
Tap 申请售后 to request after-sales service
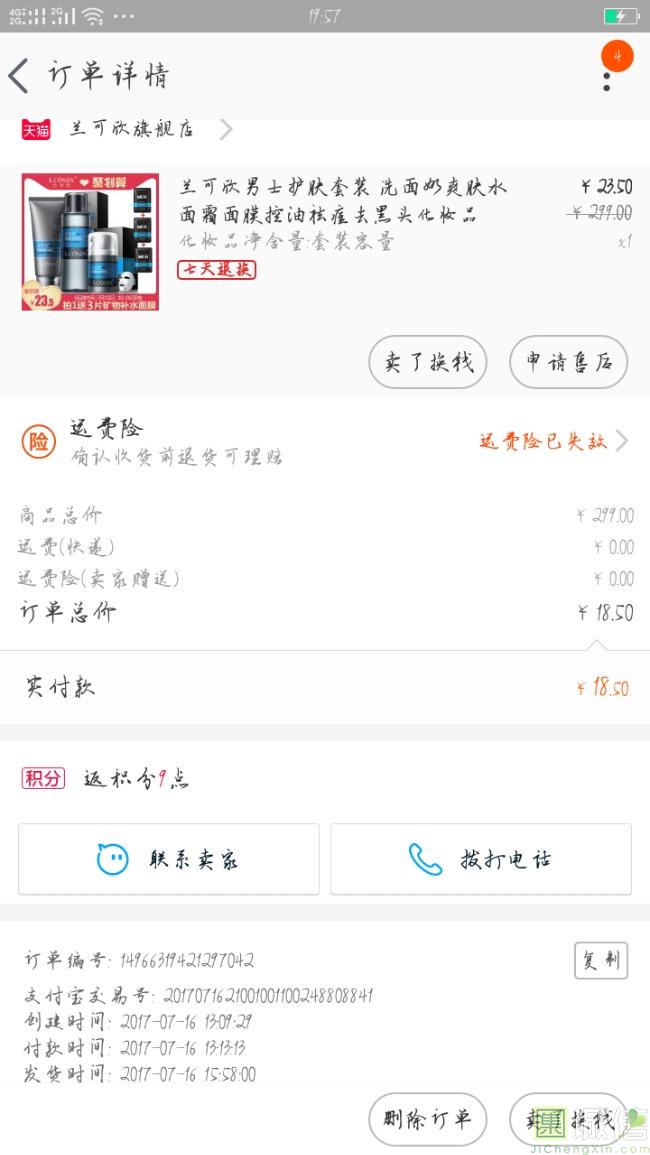click(x=568, y=362)
